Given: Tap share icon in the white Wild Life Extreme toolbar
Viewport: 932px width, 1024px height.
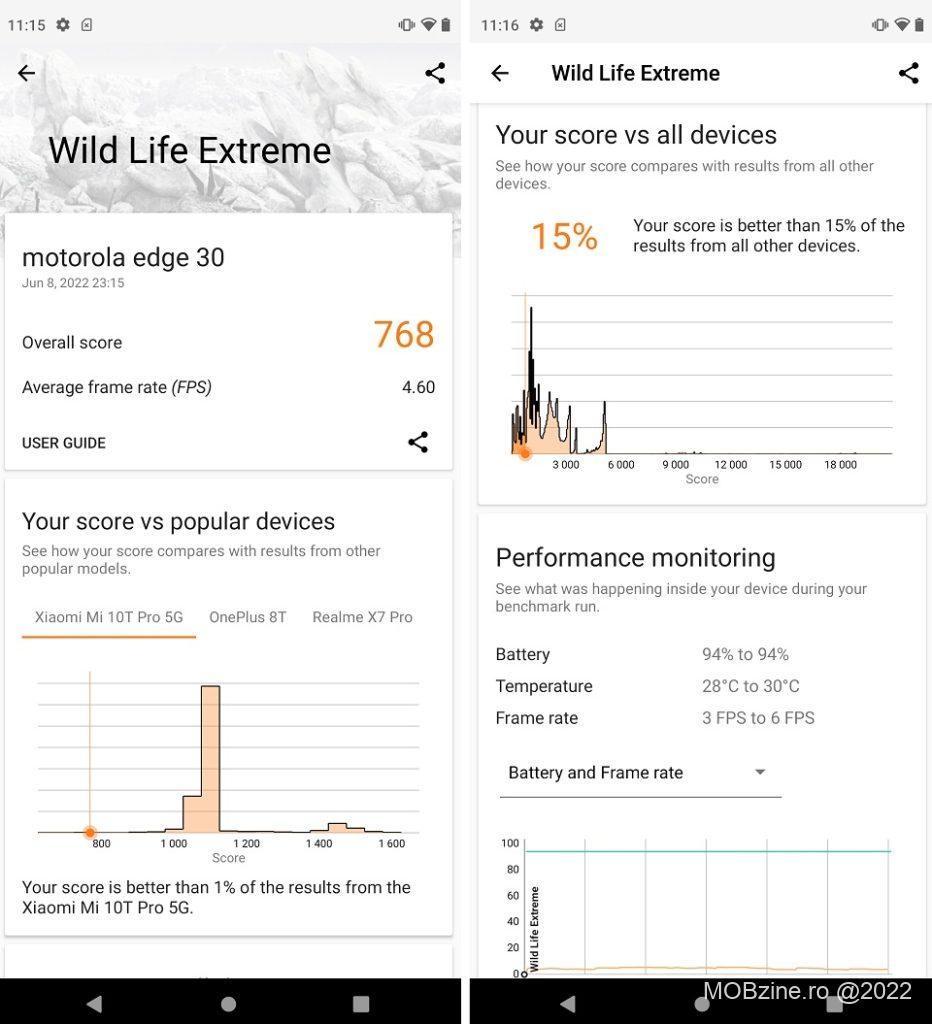Looking at the screenshot, I should click(x=908, y=73).
